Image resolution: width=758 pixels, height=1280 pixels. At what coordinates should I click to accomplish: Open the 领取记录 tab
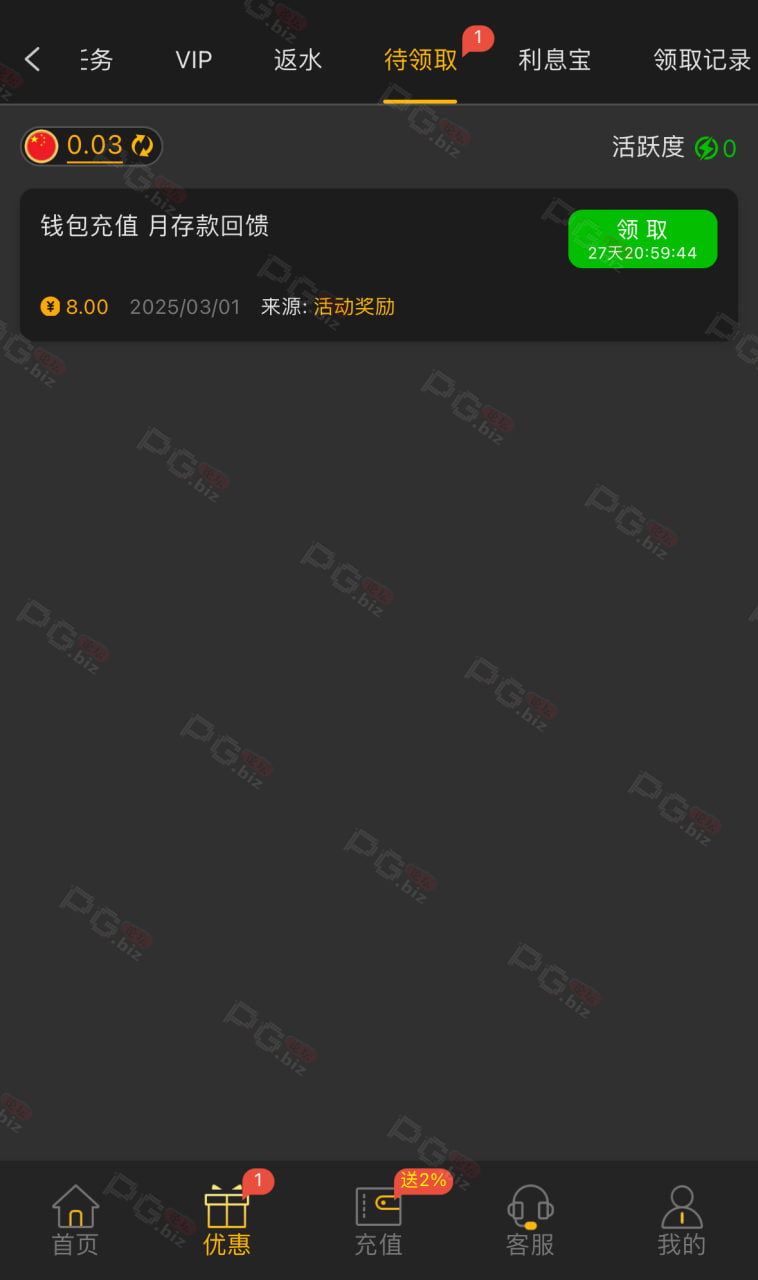tap(702, 60)
